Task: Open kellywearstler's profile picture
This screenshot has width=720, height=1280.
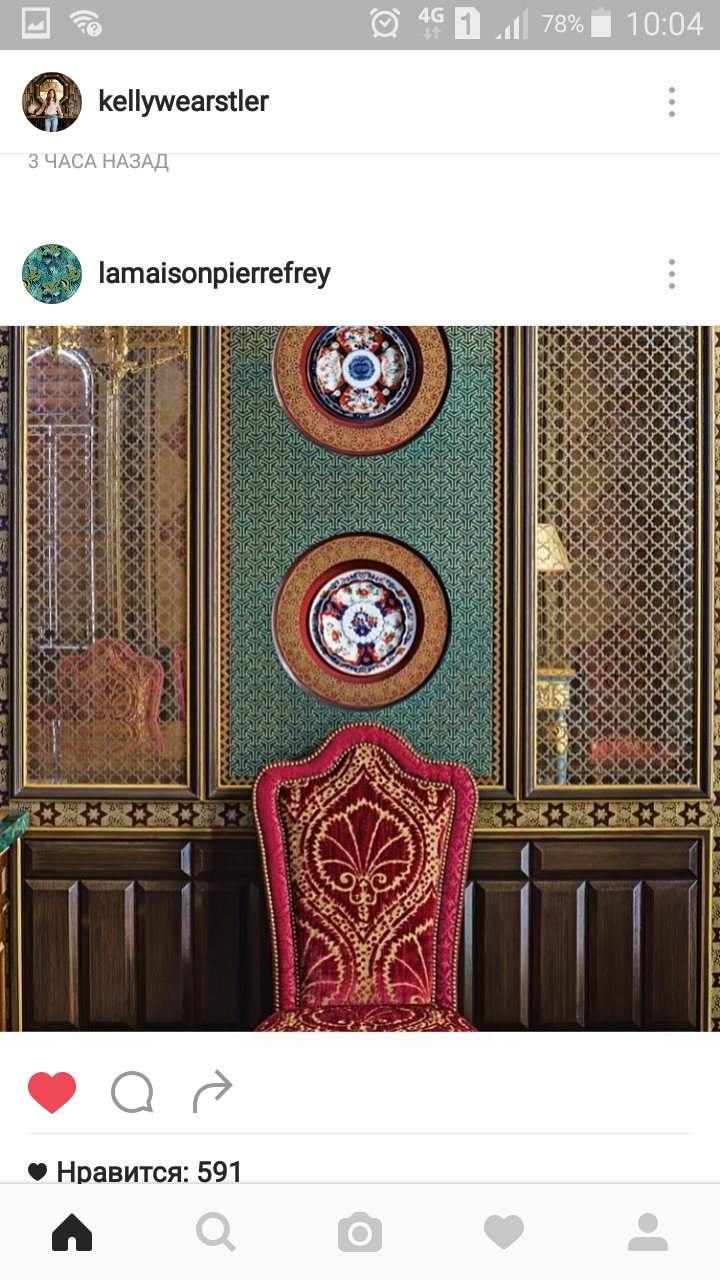Action: 52,102
